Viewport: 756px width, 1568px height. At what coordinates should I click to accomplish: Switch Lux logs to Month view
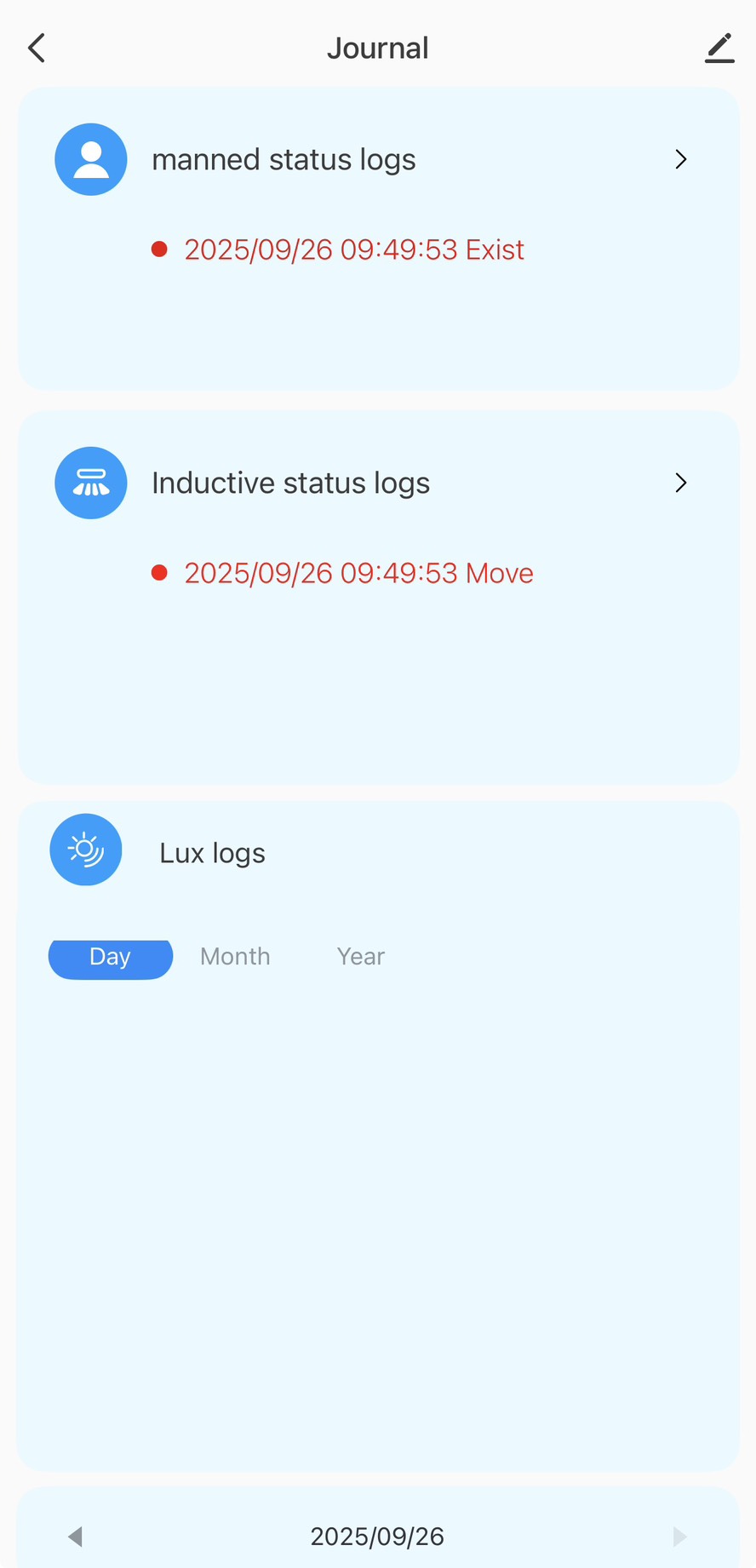(x=235, y=957)
